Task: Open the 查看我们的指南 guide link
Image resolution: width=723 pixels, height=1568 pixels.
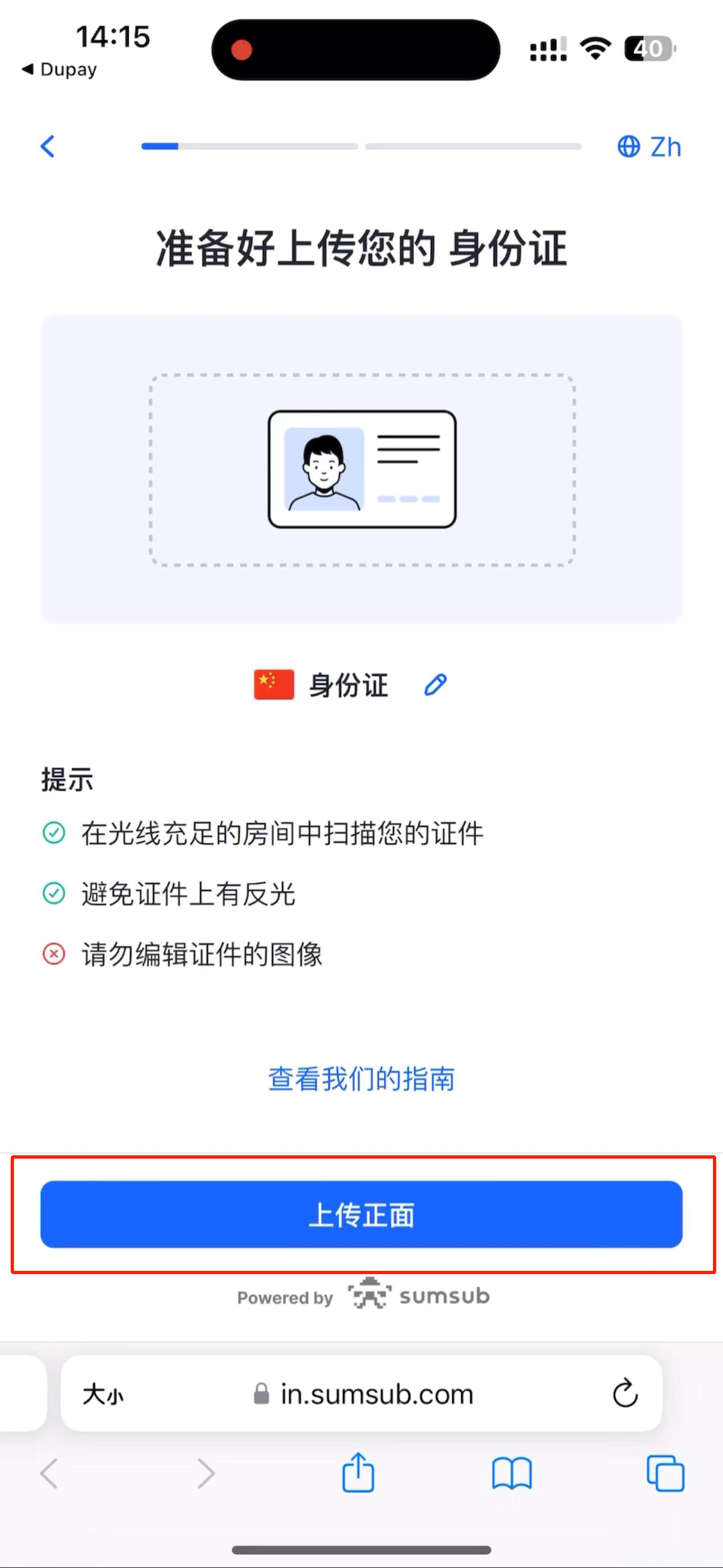Action: (361, 1079)
